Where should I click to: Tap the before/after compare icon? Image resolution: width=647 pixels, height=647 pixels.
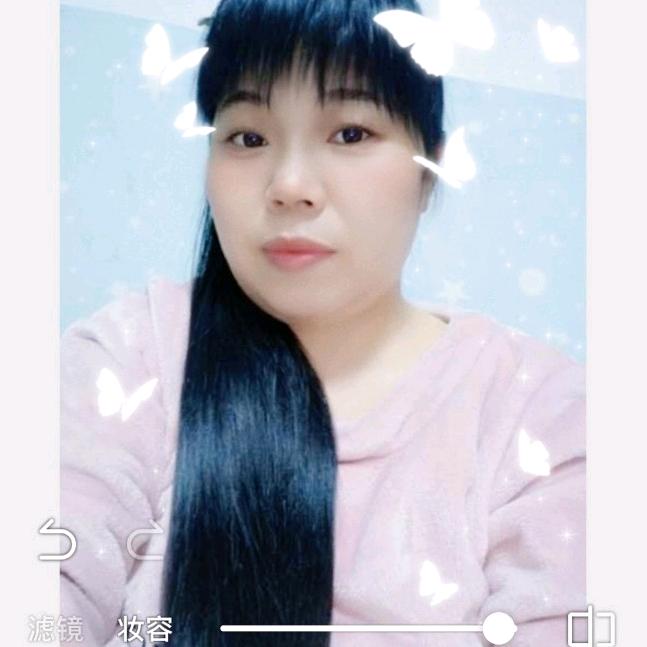point(590,628)
